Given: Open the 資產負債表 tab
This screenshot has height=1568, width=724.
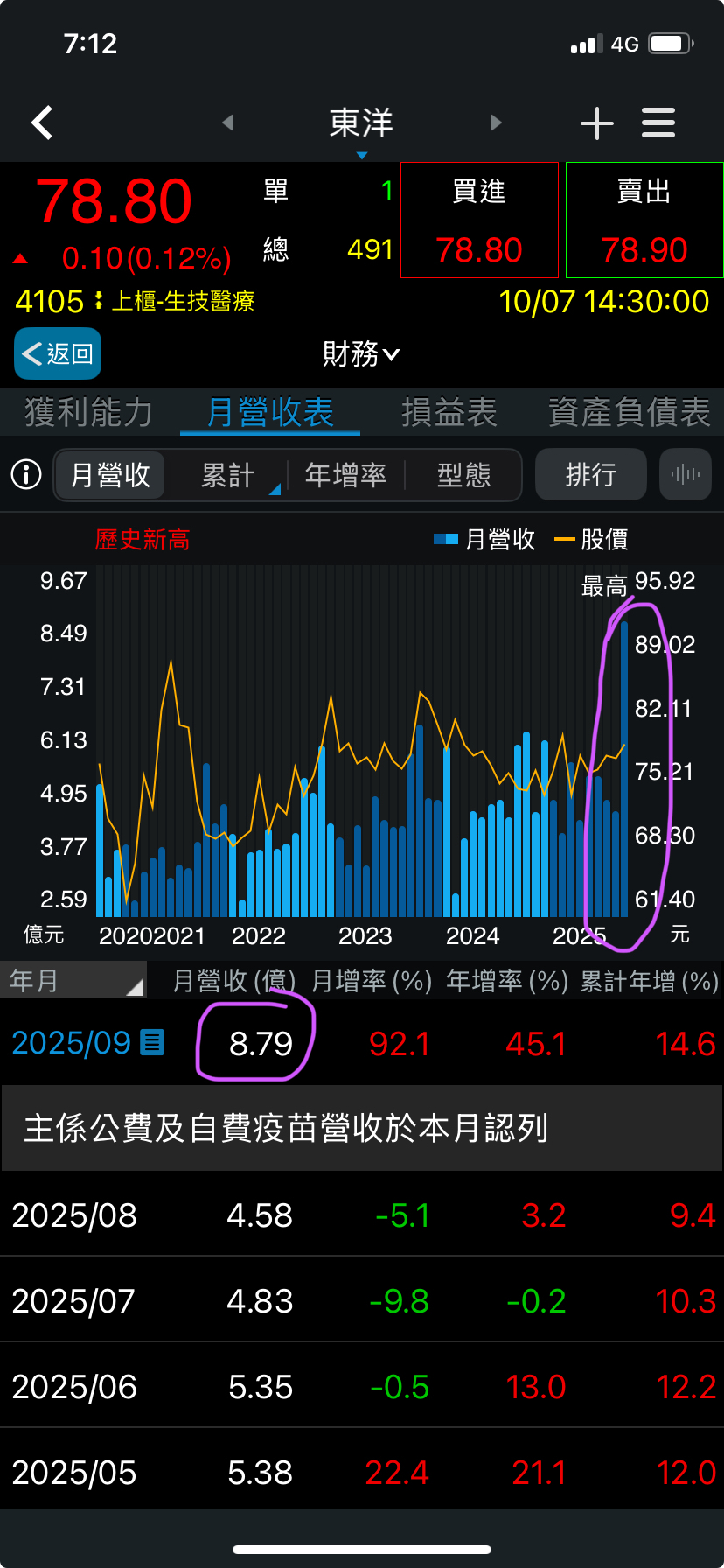Looking at the screenshot, I should click(x=630, y=413).
